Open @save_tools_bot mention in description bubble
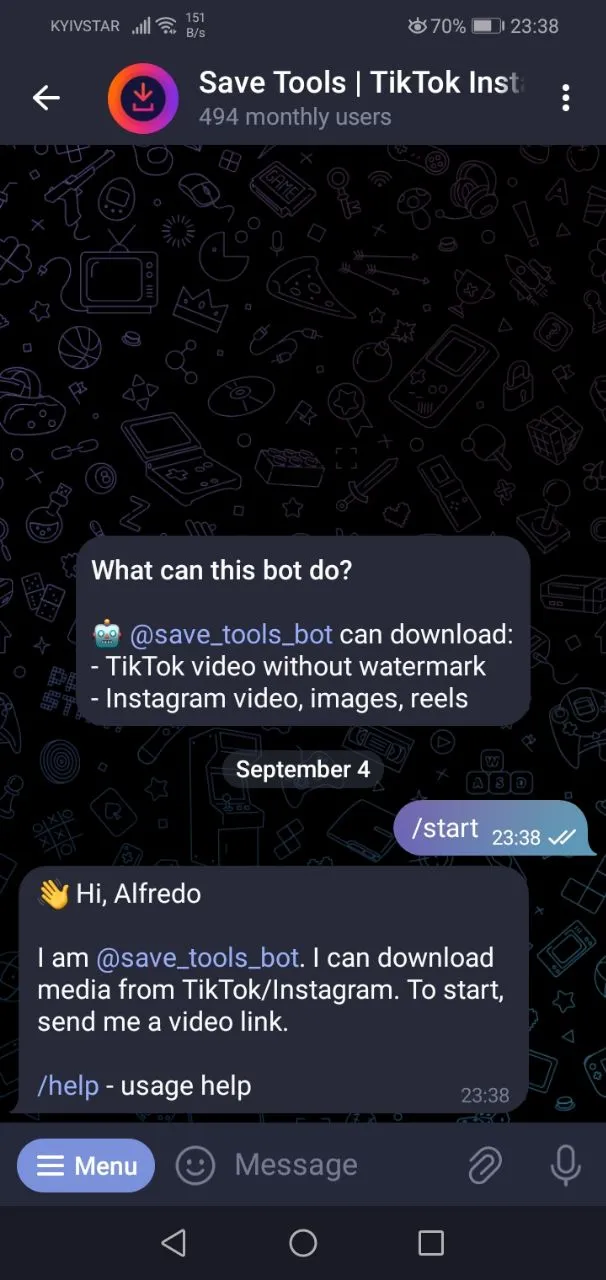 [x=235, y=634]
